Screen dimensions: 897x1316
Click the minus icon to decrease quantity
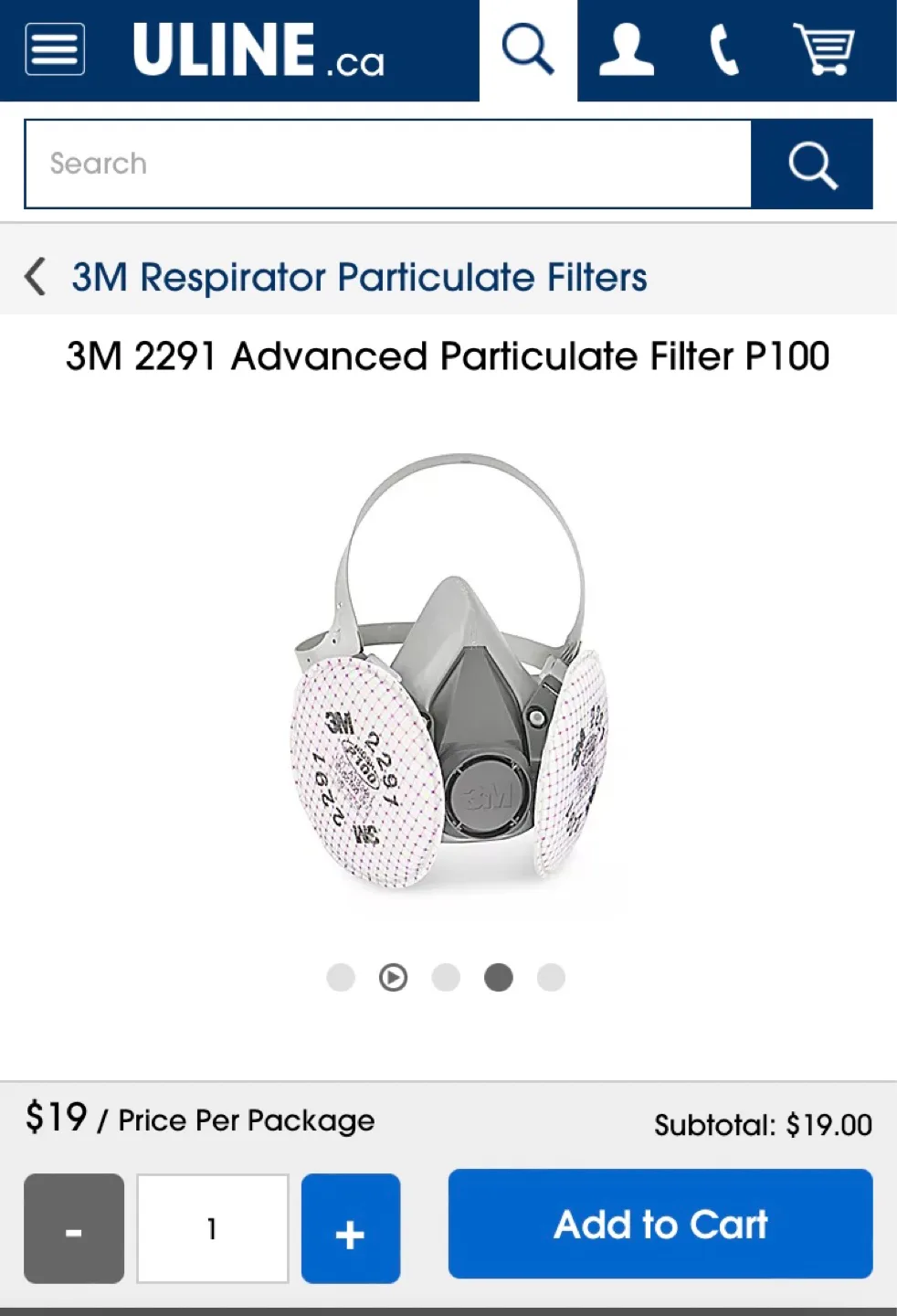[x=74, y=1228]
